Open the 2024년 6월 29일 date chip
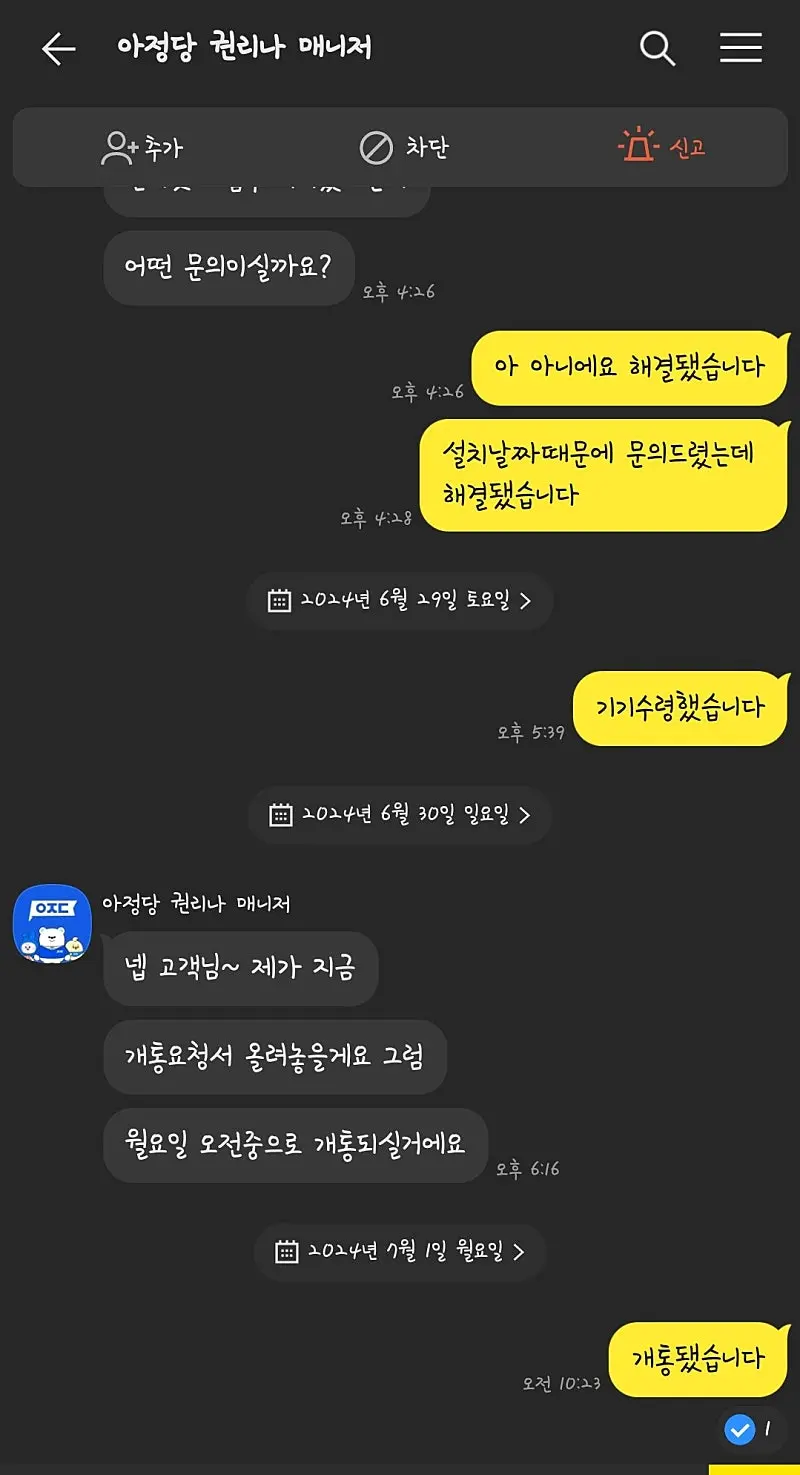Image resolution: width=800 pixels, height=1475 pixels. tap(400, 601)
